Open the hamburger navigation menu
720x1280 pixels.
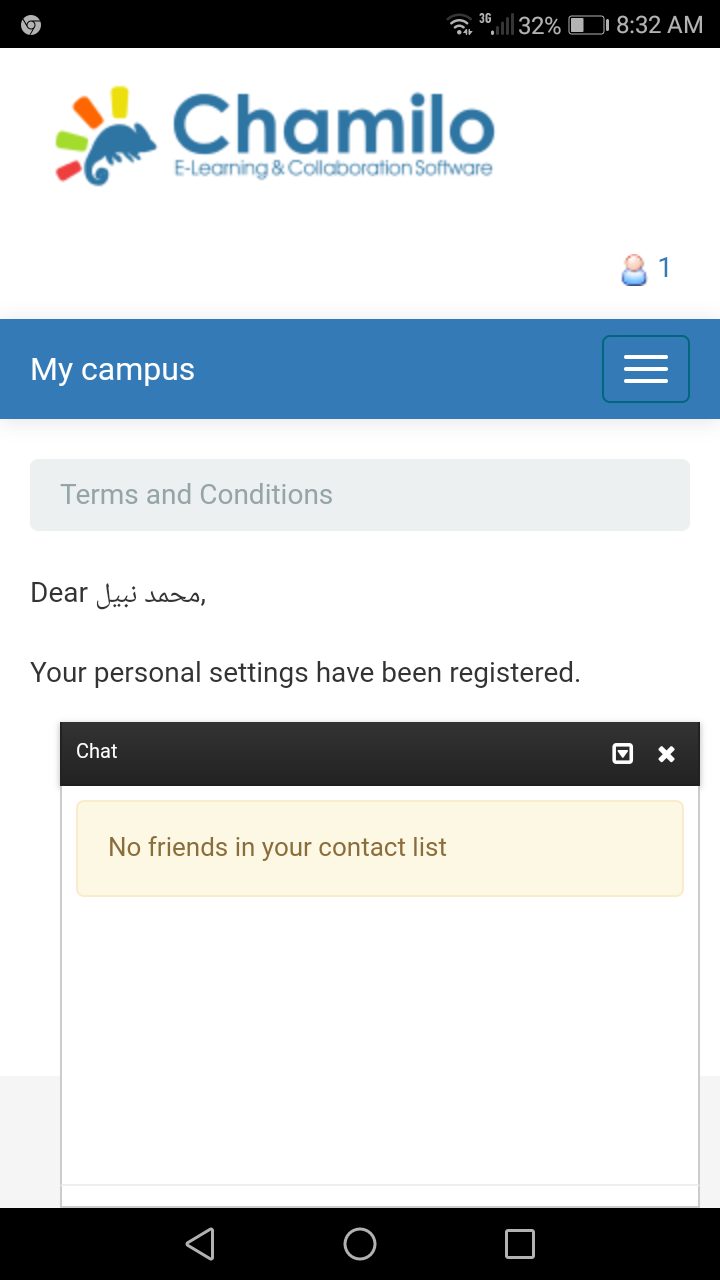click(x=645, y=369)
